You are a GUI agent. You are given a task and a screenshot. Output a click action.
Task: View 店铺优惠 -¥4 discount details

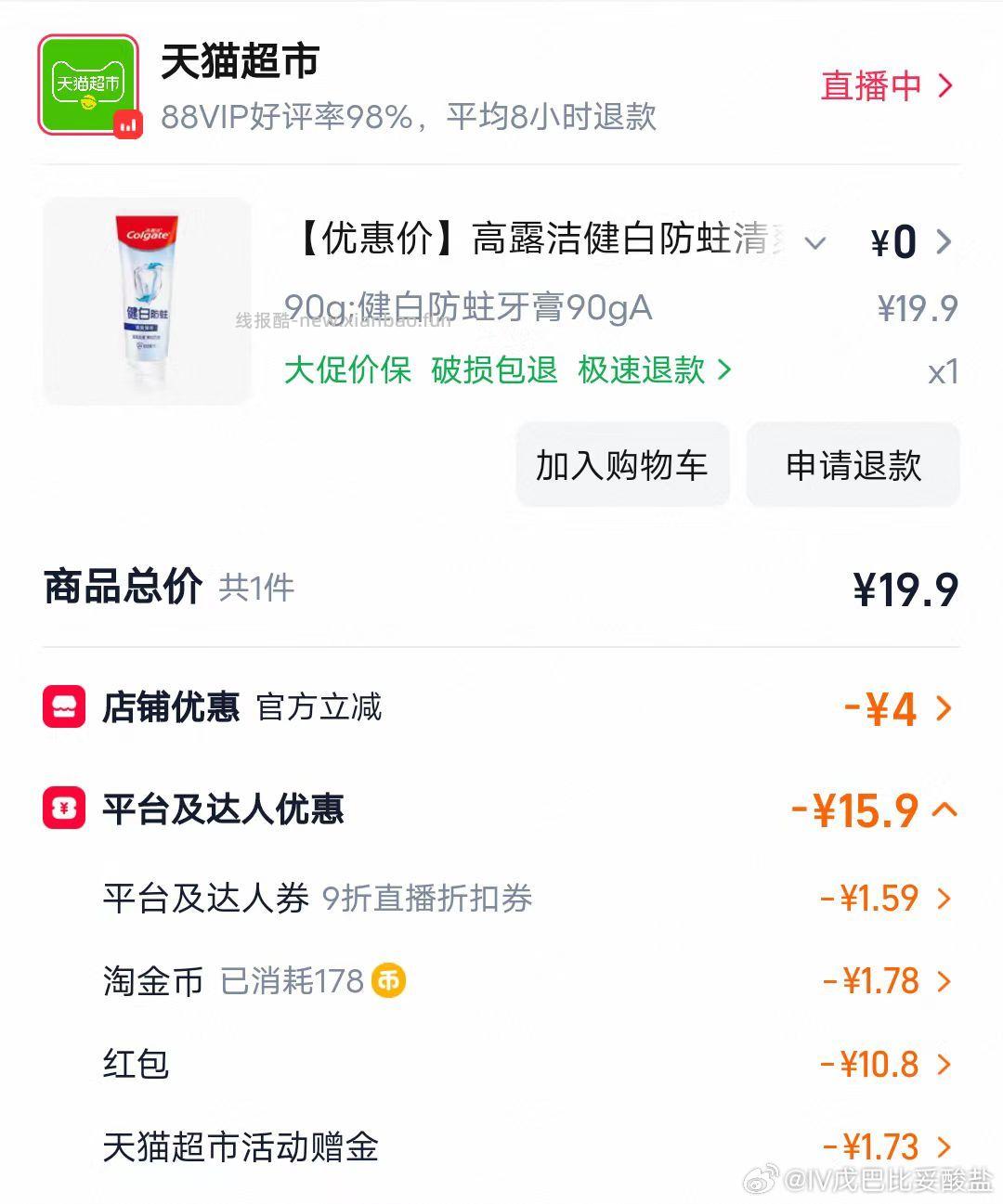944,707
